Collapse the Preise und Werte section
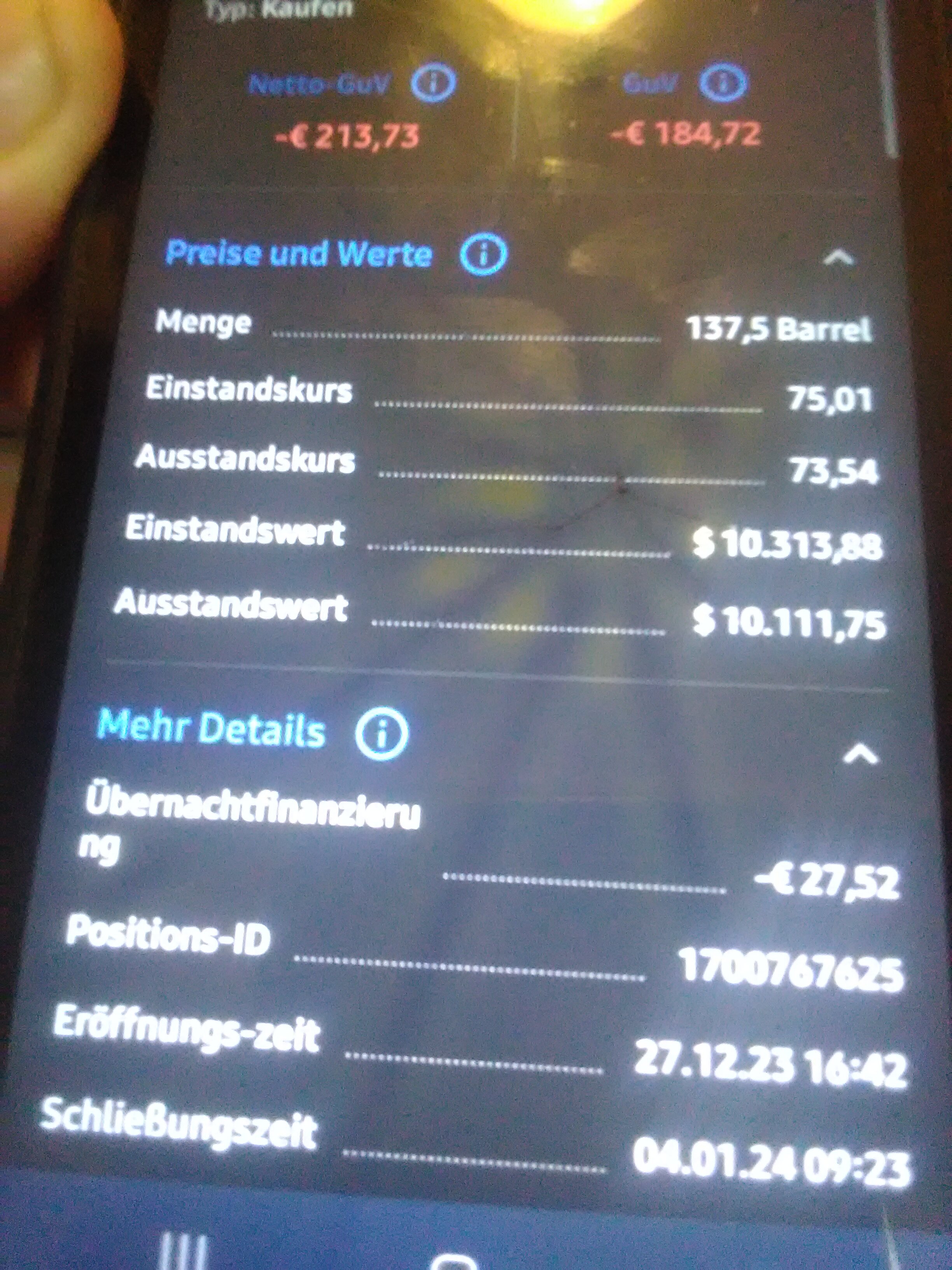Image resolution: width=952 pixels, height=1270 pixels. (838, 258)
